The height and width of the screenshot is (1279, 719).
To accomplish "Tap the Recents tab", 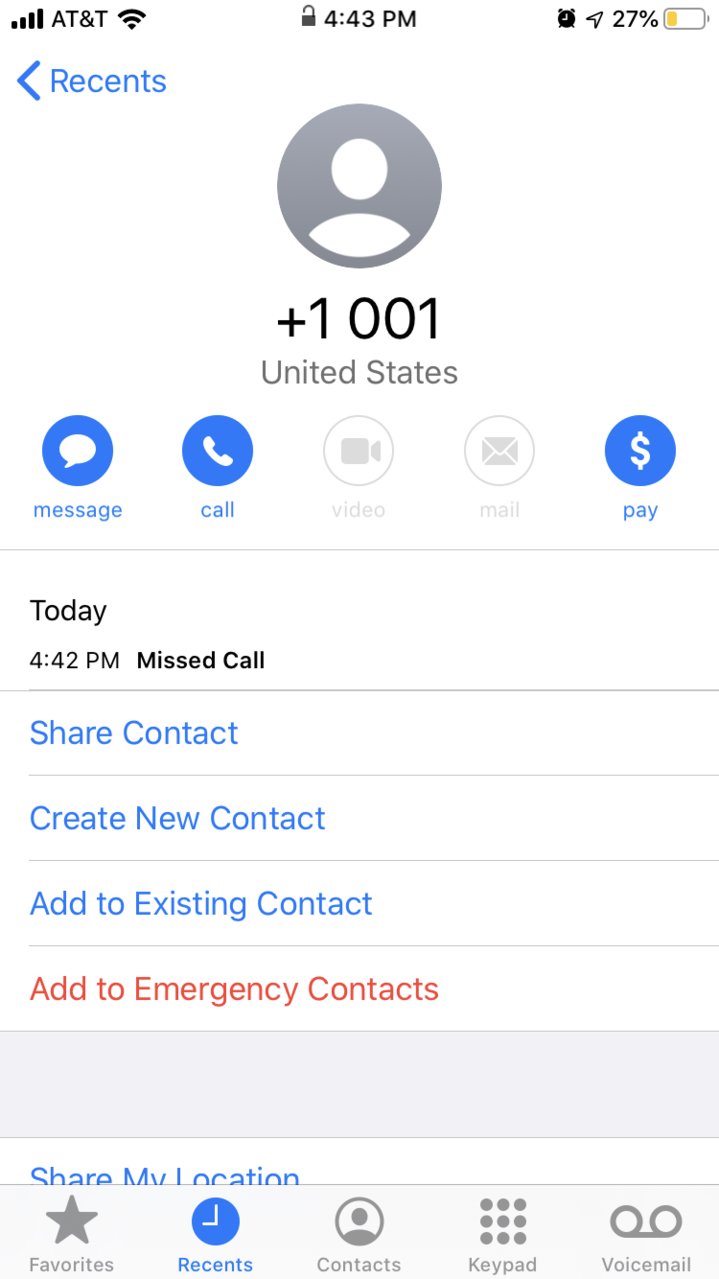I will (215, 1235).
